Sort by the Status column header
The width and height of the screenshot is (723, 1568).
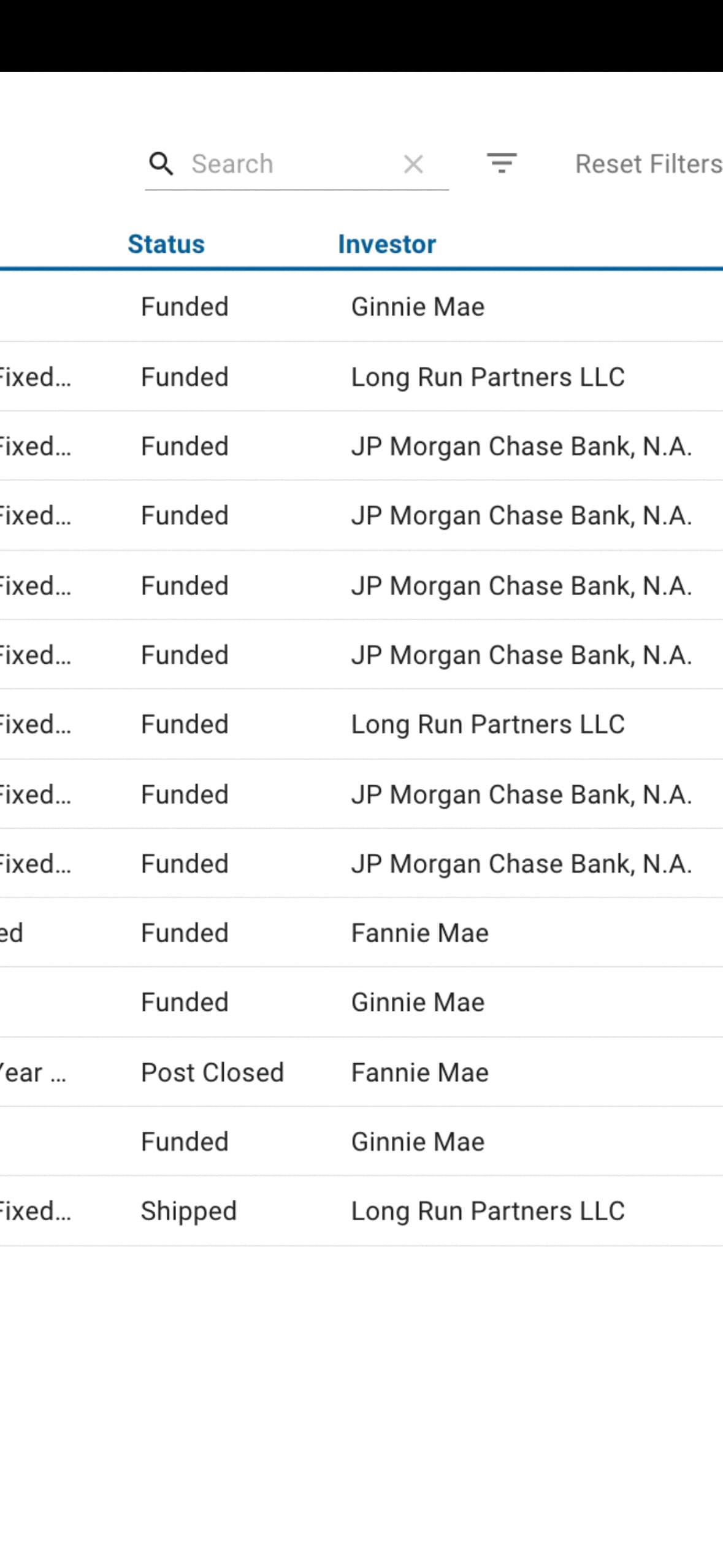pos(166,244)
